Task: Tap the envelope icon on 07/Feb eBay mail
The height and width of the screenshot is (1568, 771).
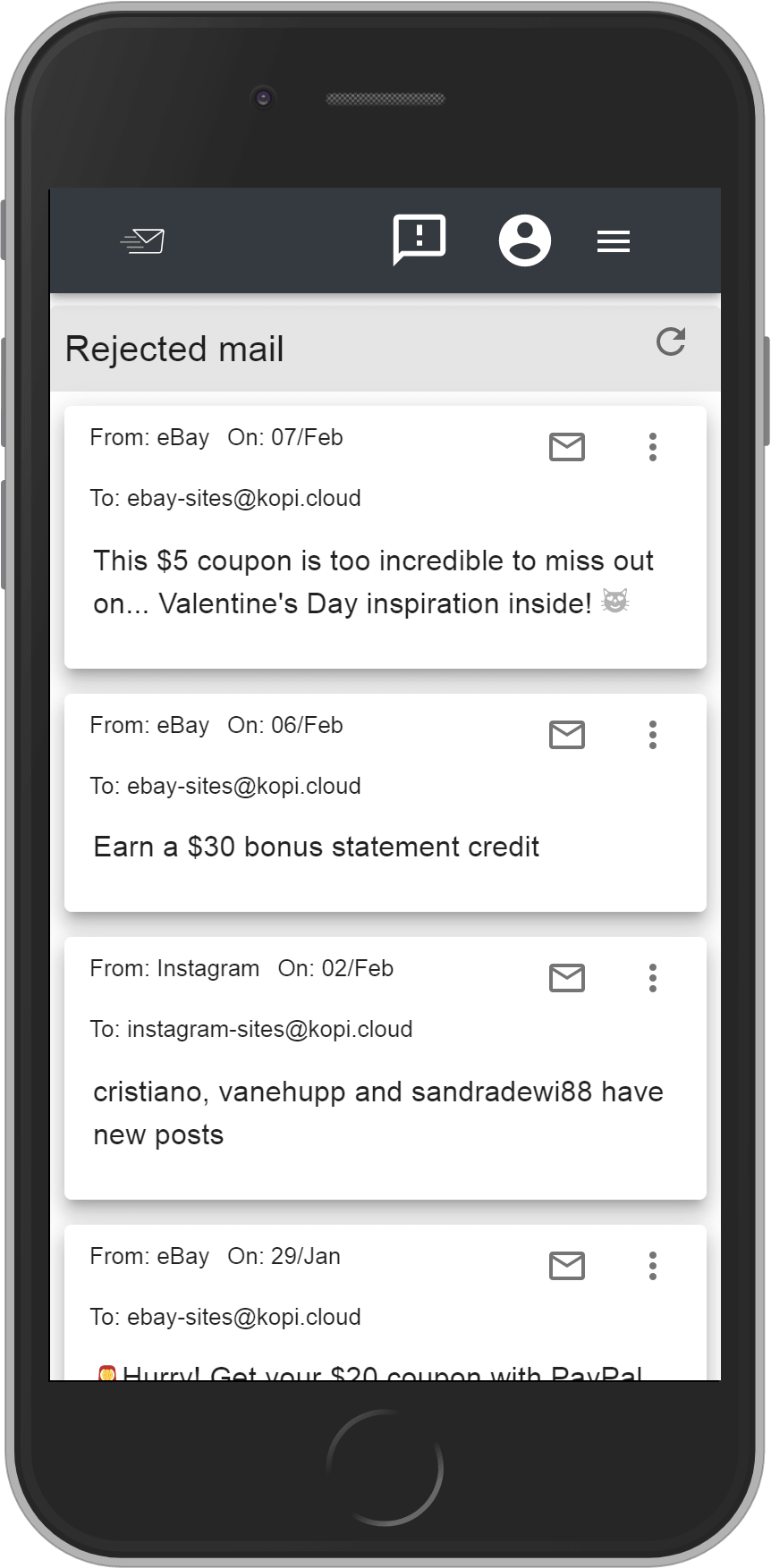Action: (567, 447)
